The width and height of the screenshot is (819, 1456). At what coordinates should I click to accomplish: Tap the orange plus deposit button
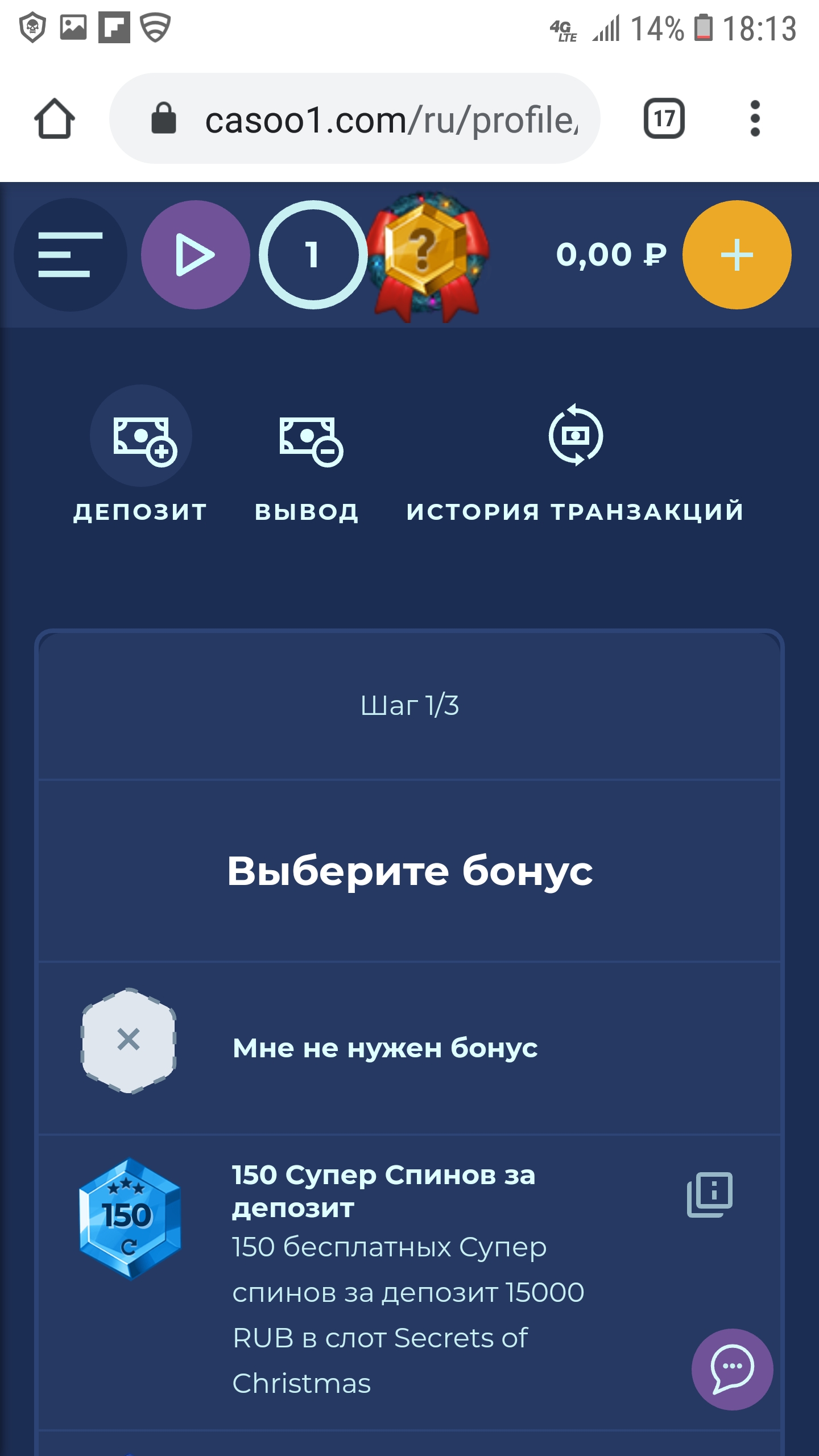tap(737, 254)
